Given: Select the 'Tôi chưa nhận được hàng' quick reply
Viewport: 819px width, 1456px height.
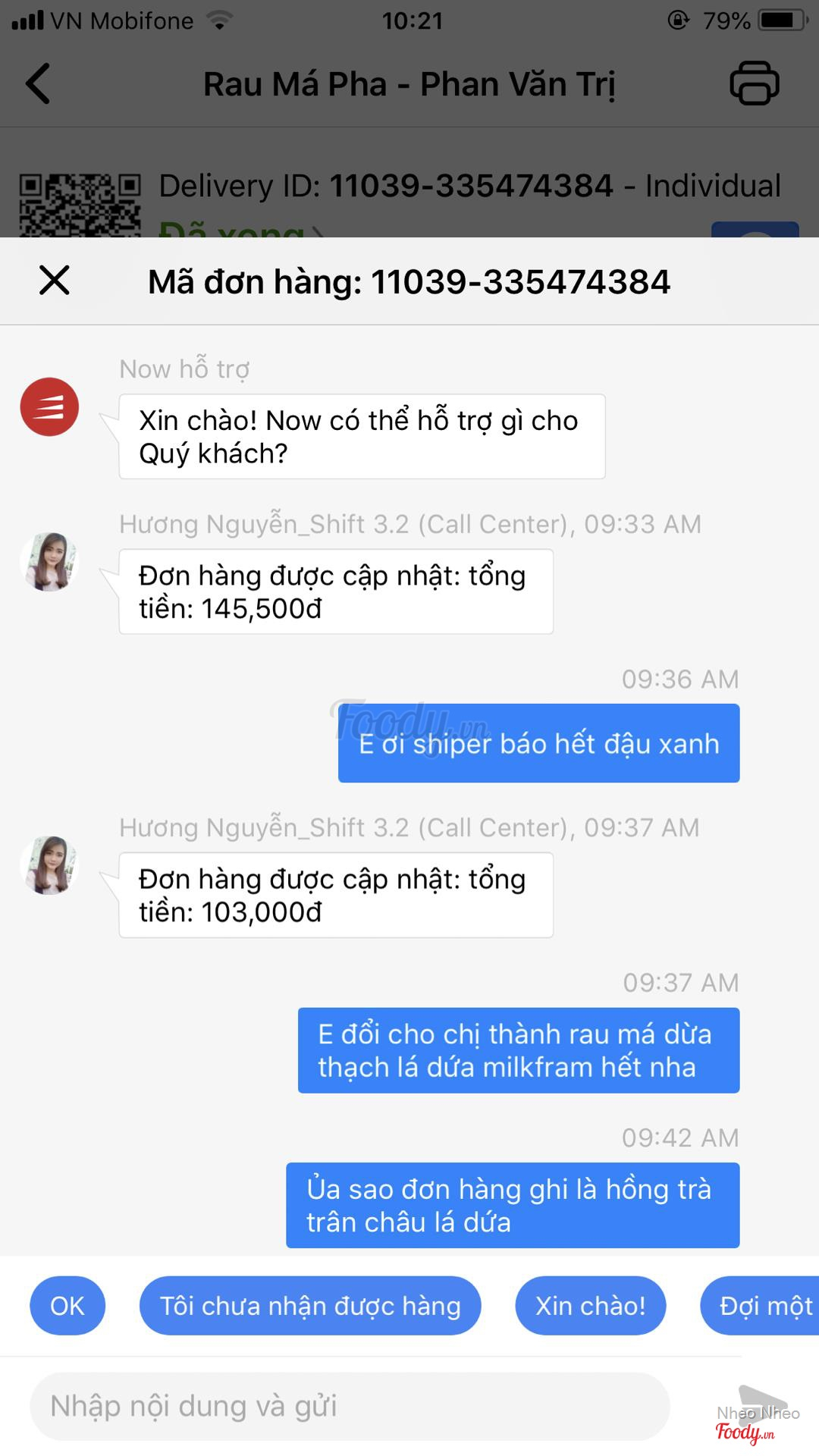Looking at the screenshot, I should coord(310,1306).
